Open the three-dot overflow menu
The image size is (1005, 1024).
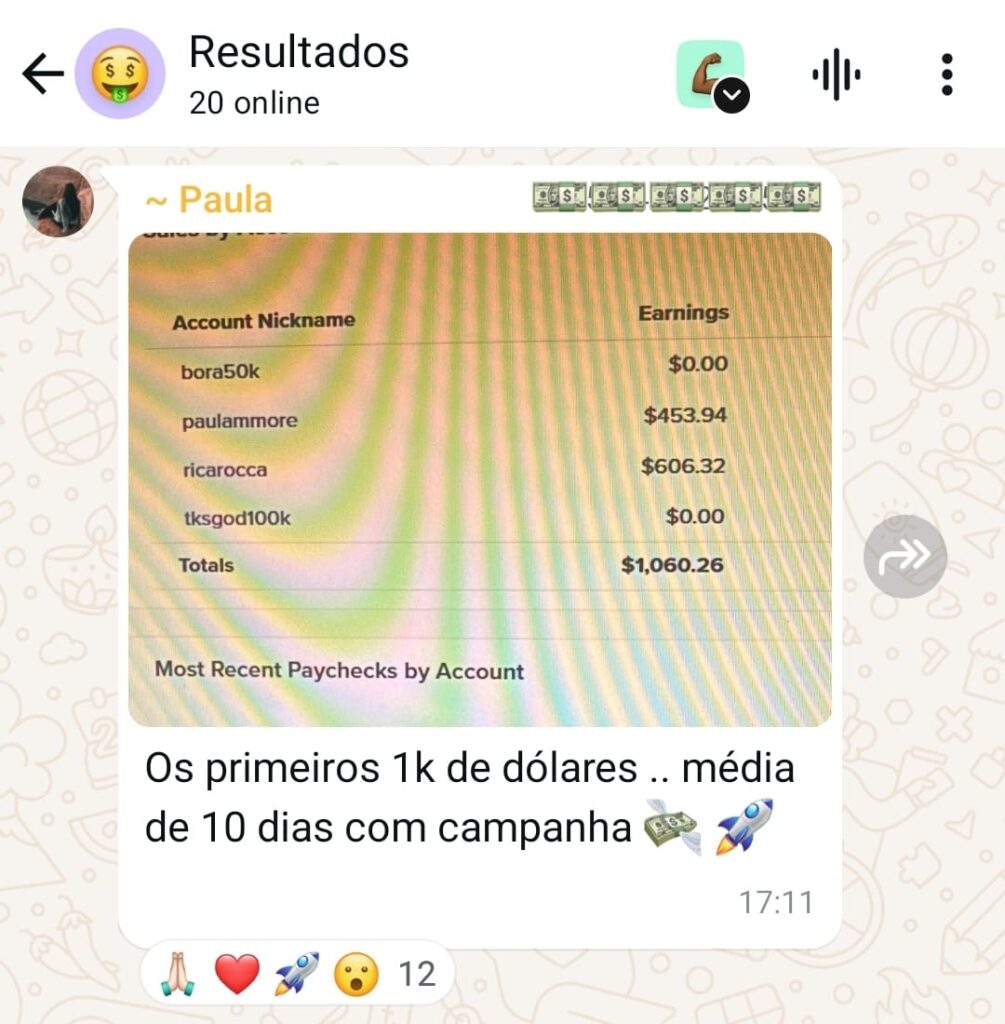tap(946, 75)
